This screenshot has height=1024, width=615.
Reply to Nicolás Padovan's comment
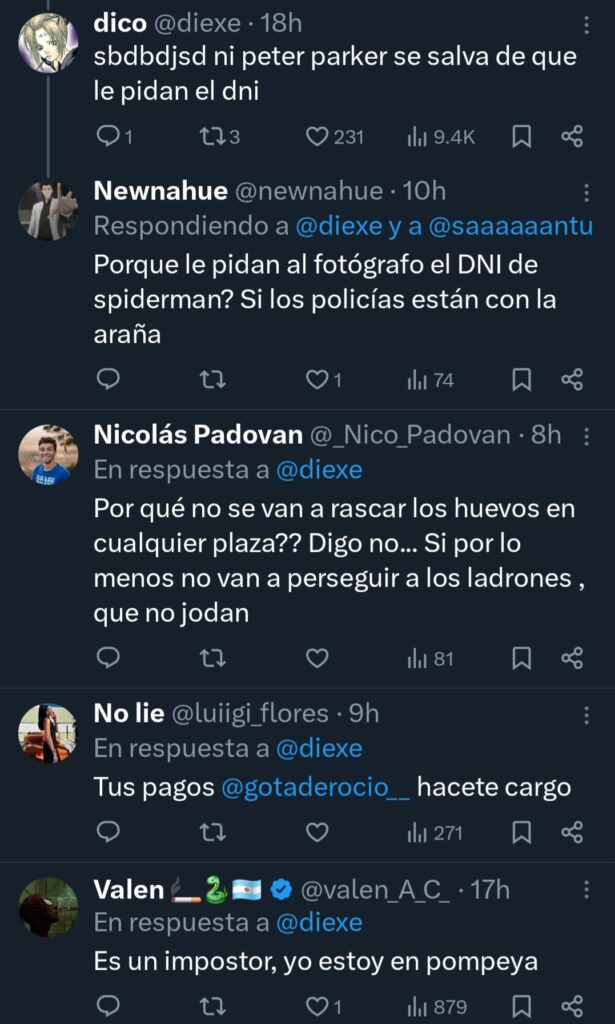(x=108, y=658)
